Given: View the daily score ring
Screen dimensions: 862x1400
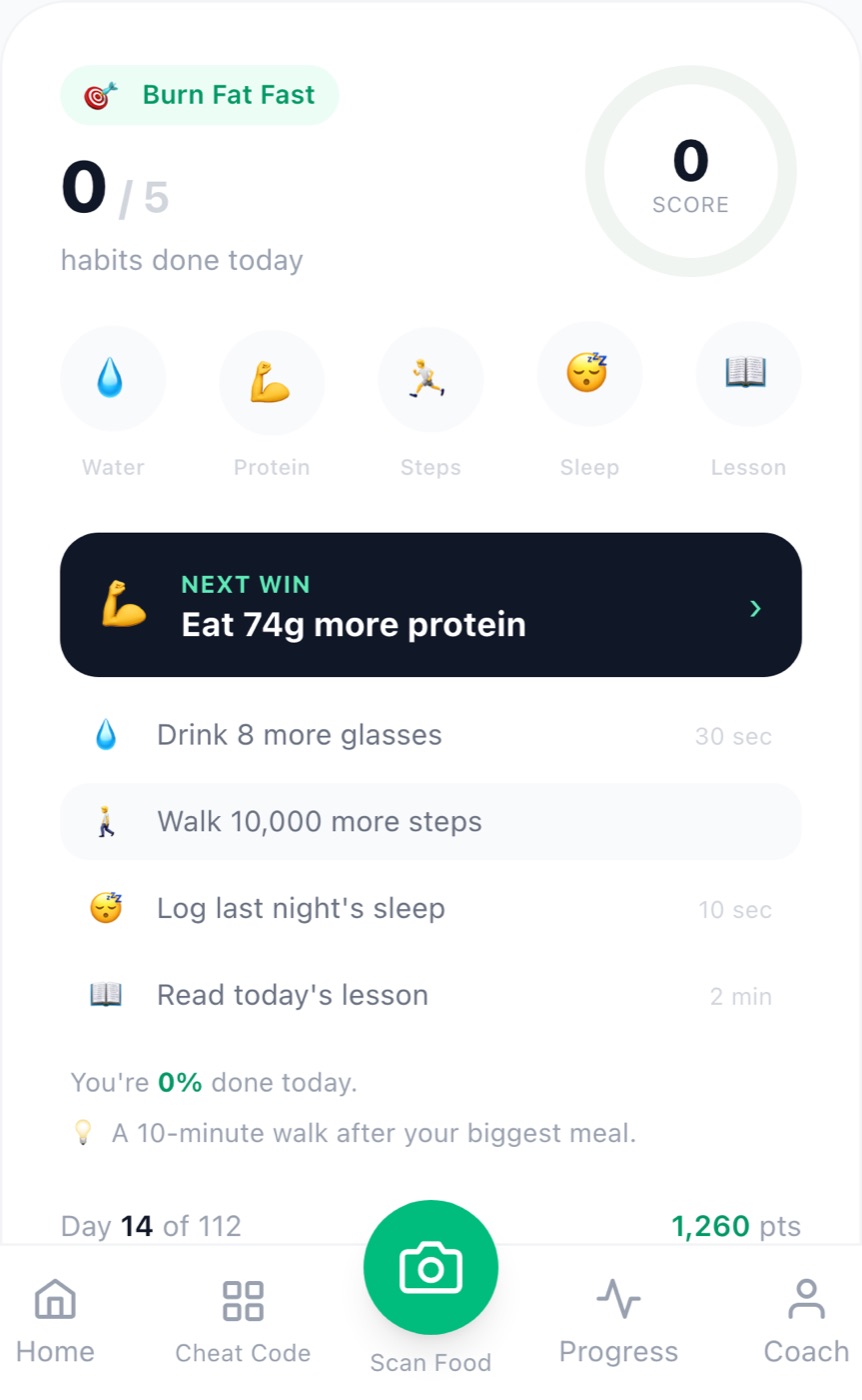Looking at the screenshot, I should [691, 171].
